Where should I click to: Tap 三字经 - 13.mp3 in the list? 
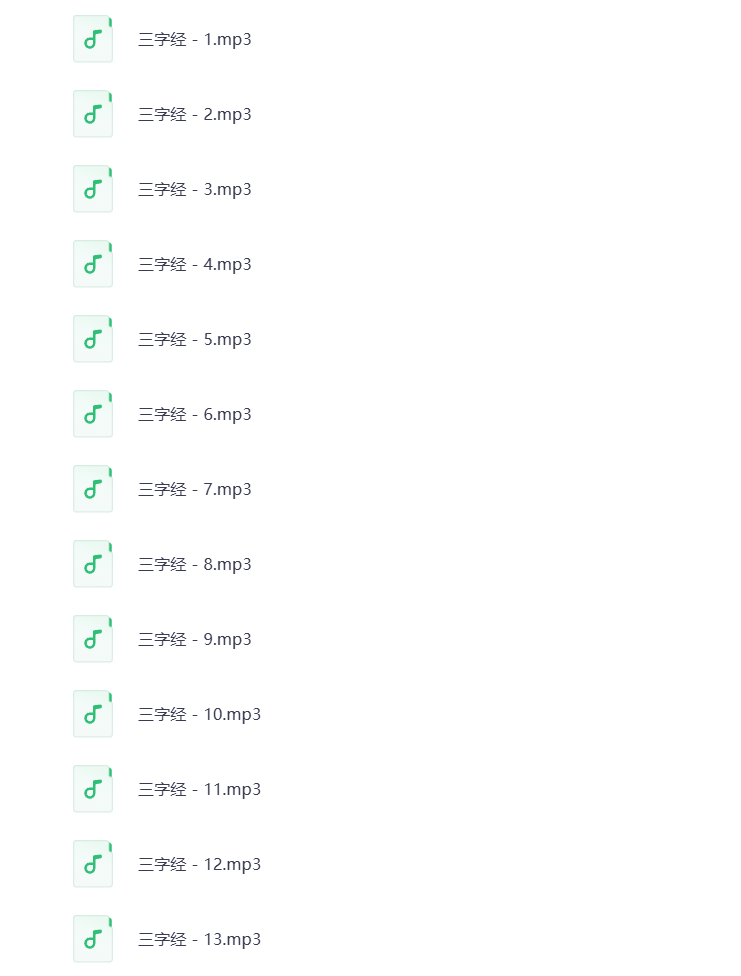point(199,940)
